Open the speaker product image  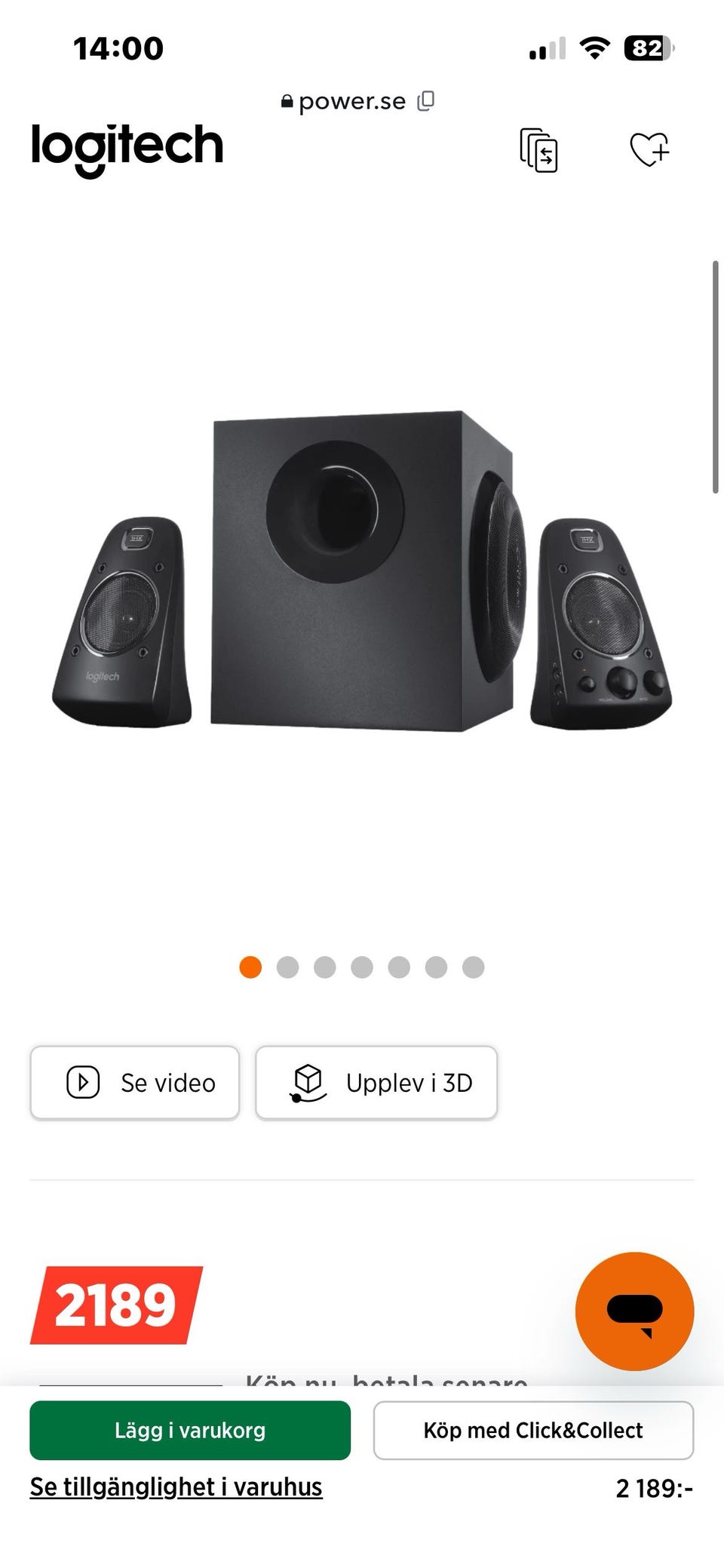click(x=362, y=571)
